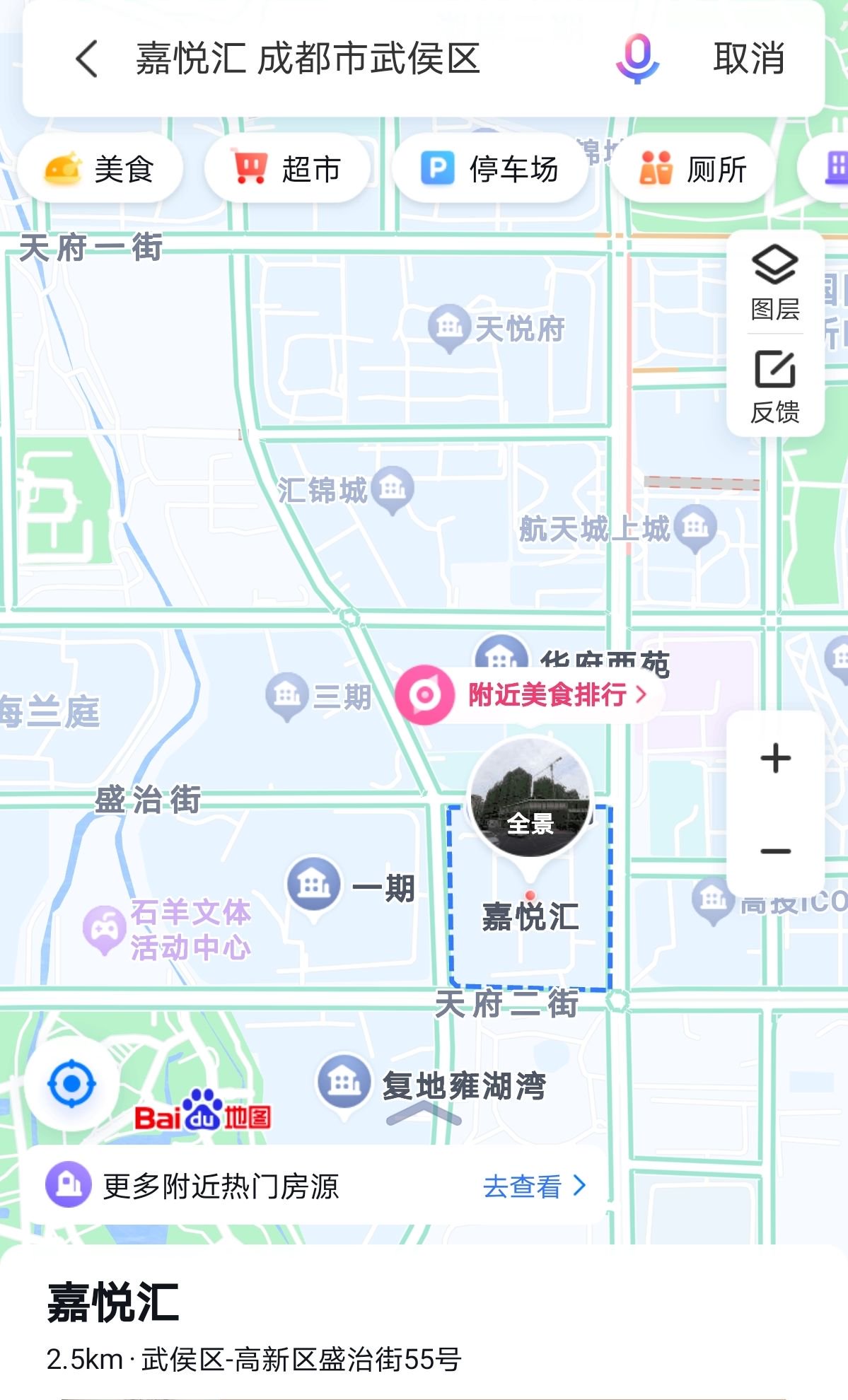Image resolution: width=848 pixels, height=1400 pixels.
Task: Start voice search with the microphone icon
Action: click(x=637, y=59)
